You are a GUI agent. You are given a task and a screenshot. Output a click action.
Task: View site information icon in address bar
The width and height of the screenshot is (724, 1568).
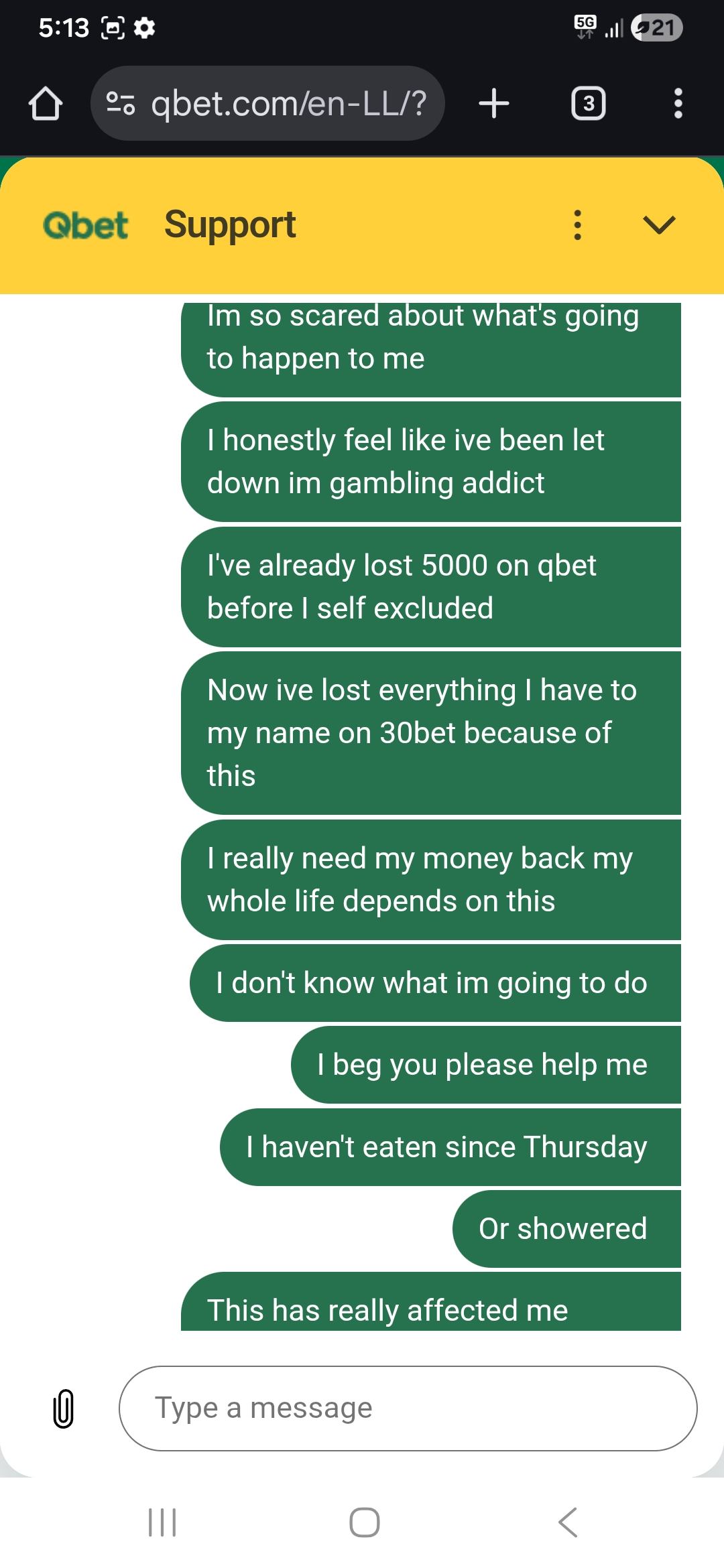coord(121,104)
